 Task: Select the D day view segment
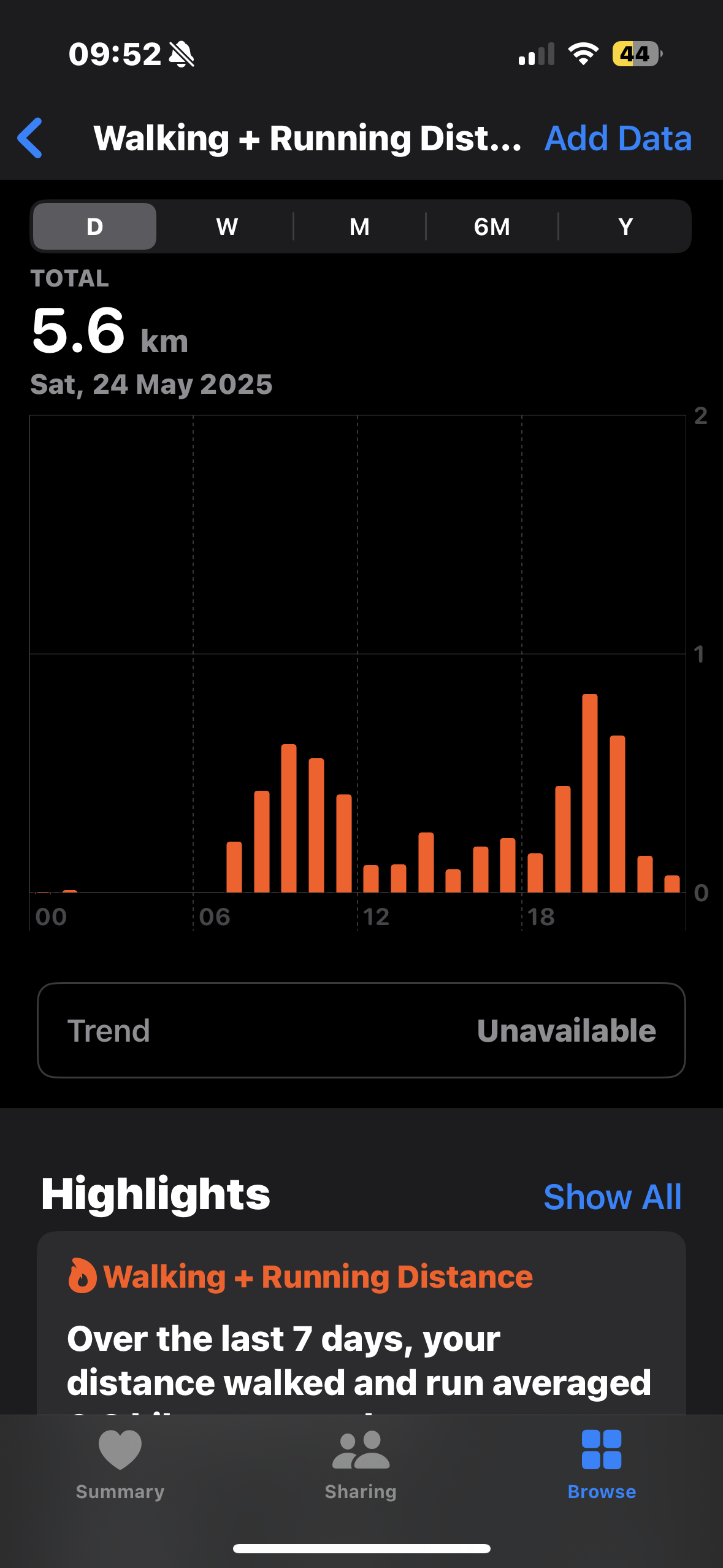(94, 226)
